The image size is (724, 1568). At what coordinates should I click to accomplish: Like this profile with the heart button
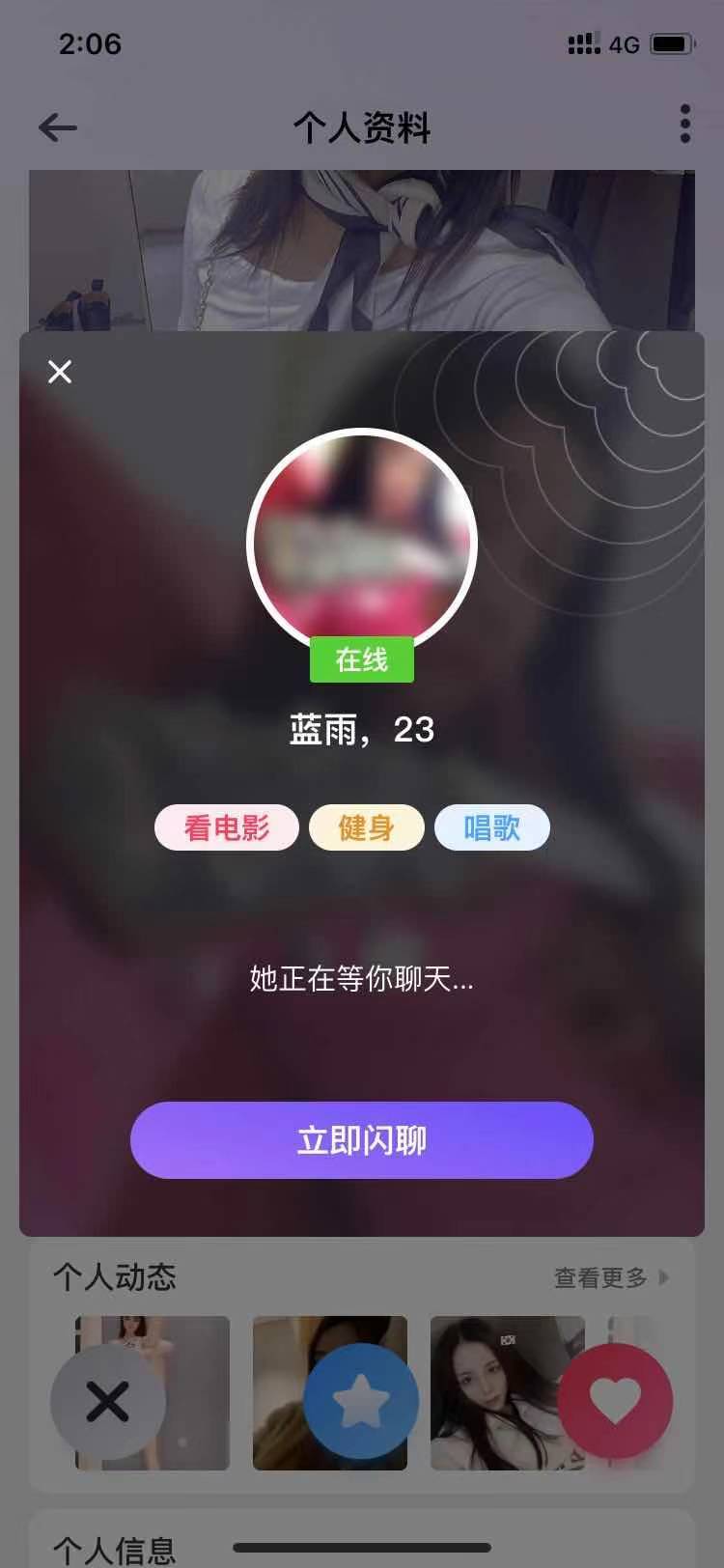615,1401
